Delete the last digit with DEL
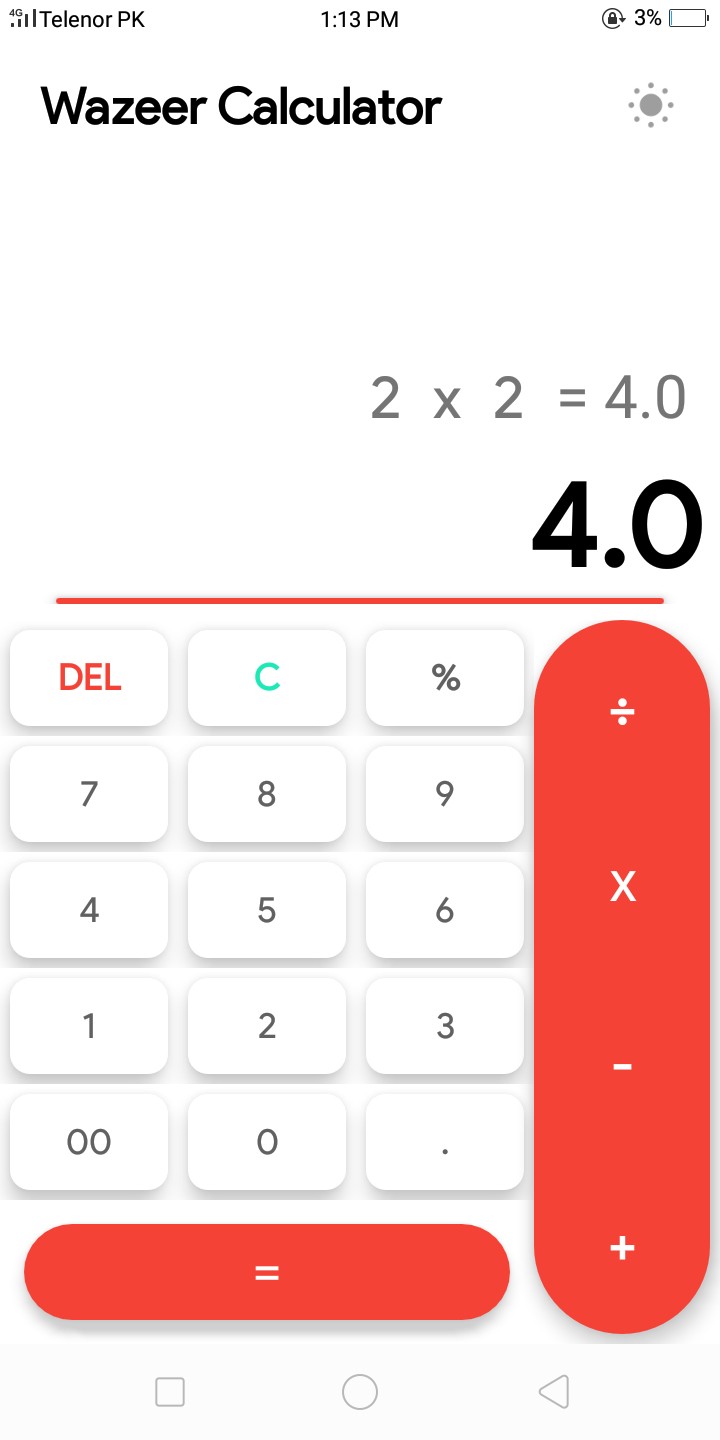720x1440 pixels. click(89, 678)
